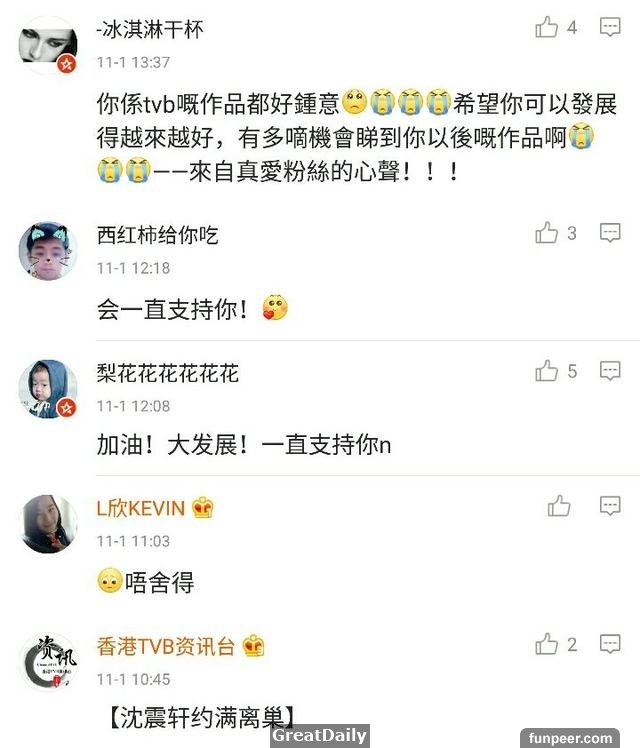The image size is (640, 748).
Task: Reply to -冰淇淋干杯's comment
Action: click(x=610, y=28)
